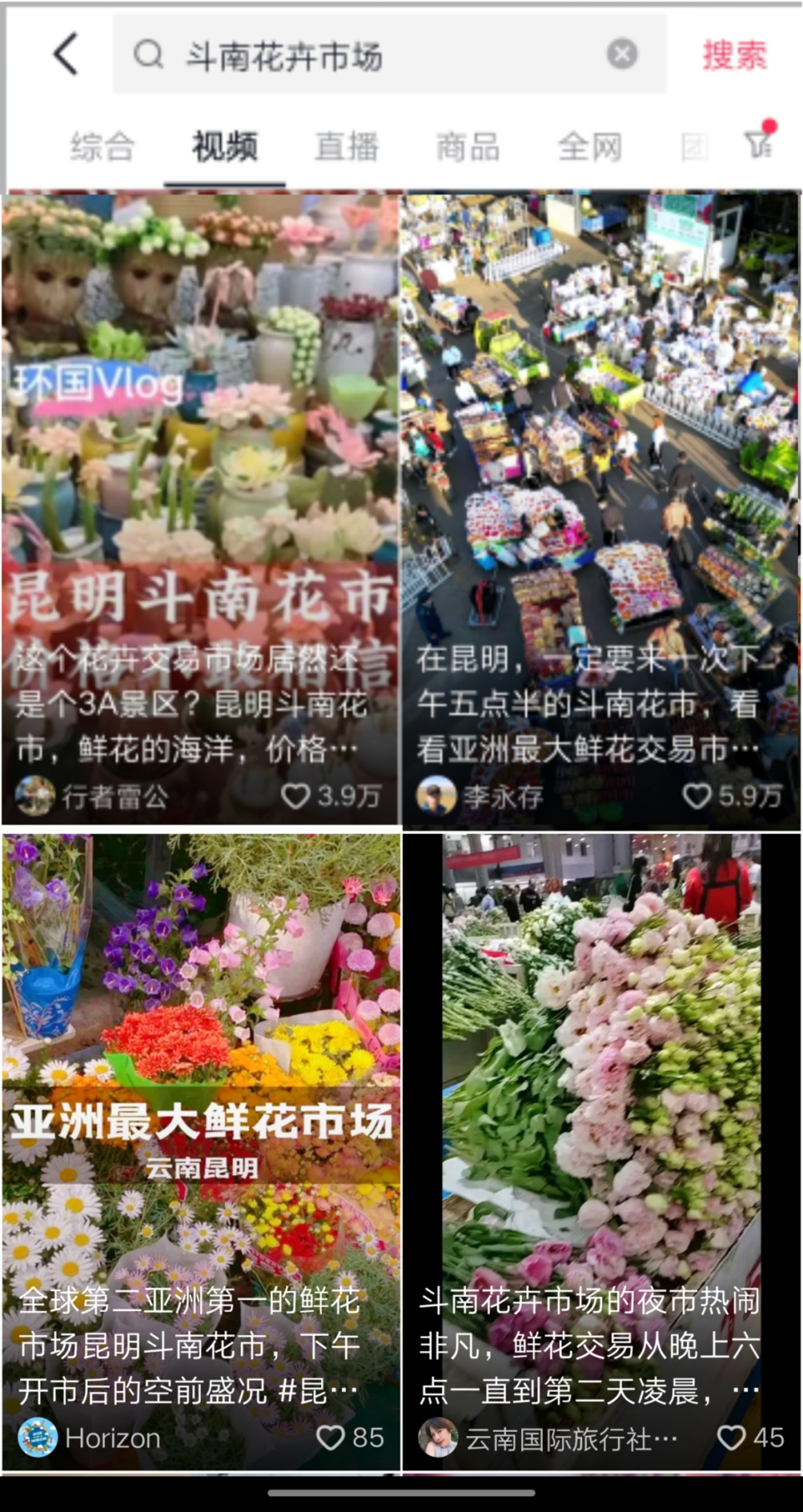Like the video by 行者雷公
Viewport: 803px width, 1512px height.
pos(295,796)
